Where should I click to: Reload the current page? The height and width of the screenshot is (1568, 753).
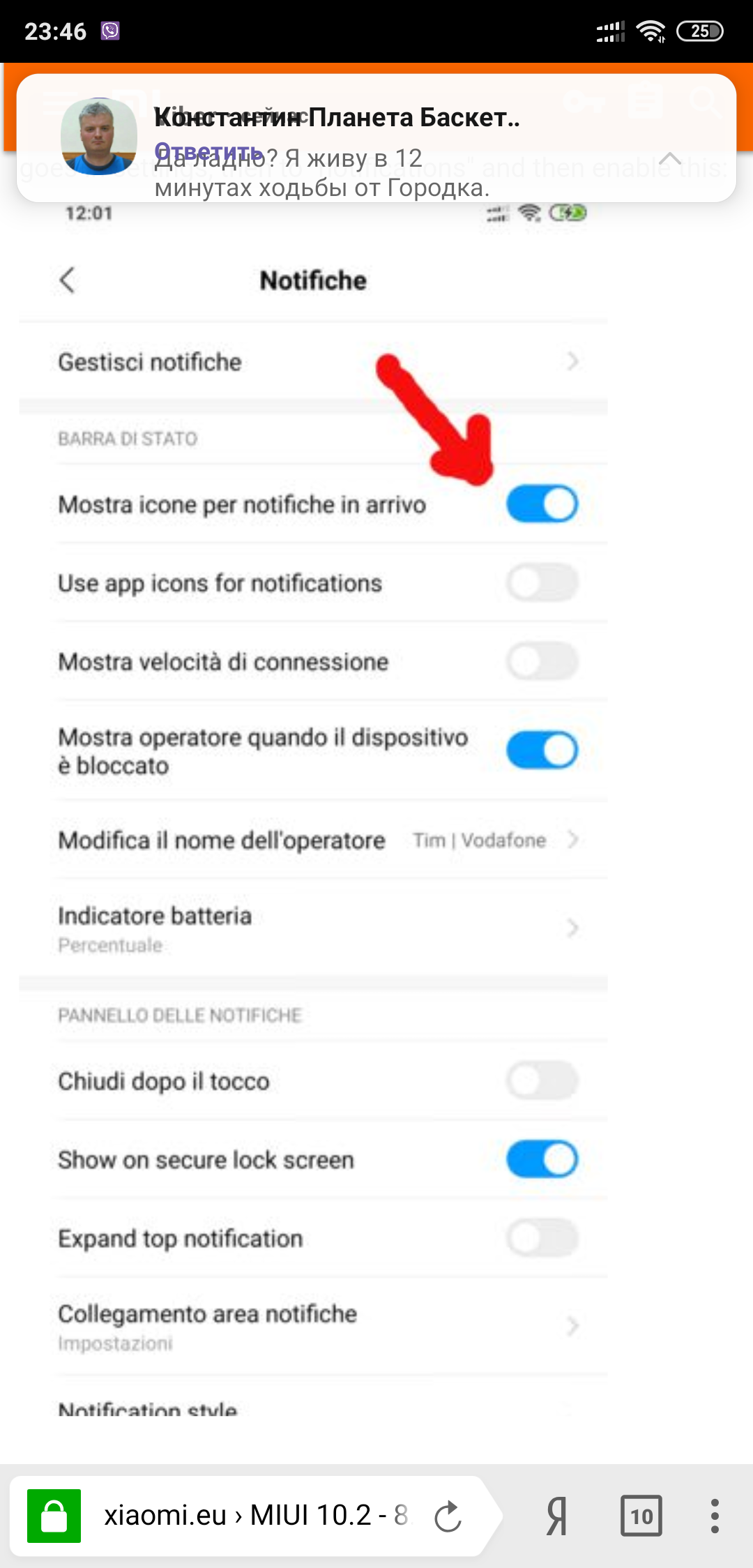click(448, 1516)
